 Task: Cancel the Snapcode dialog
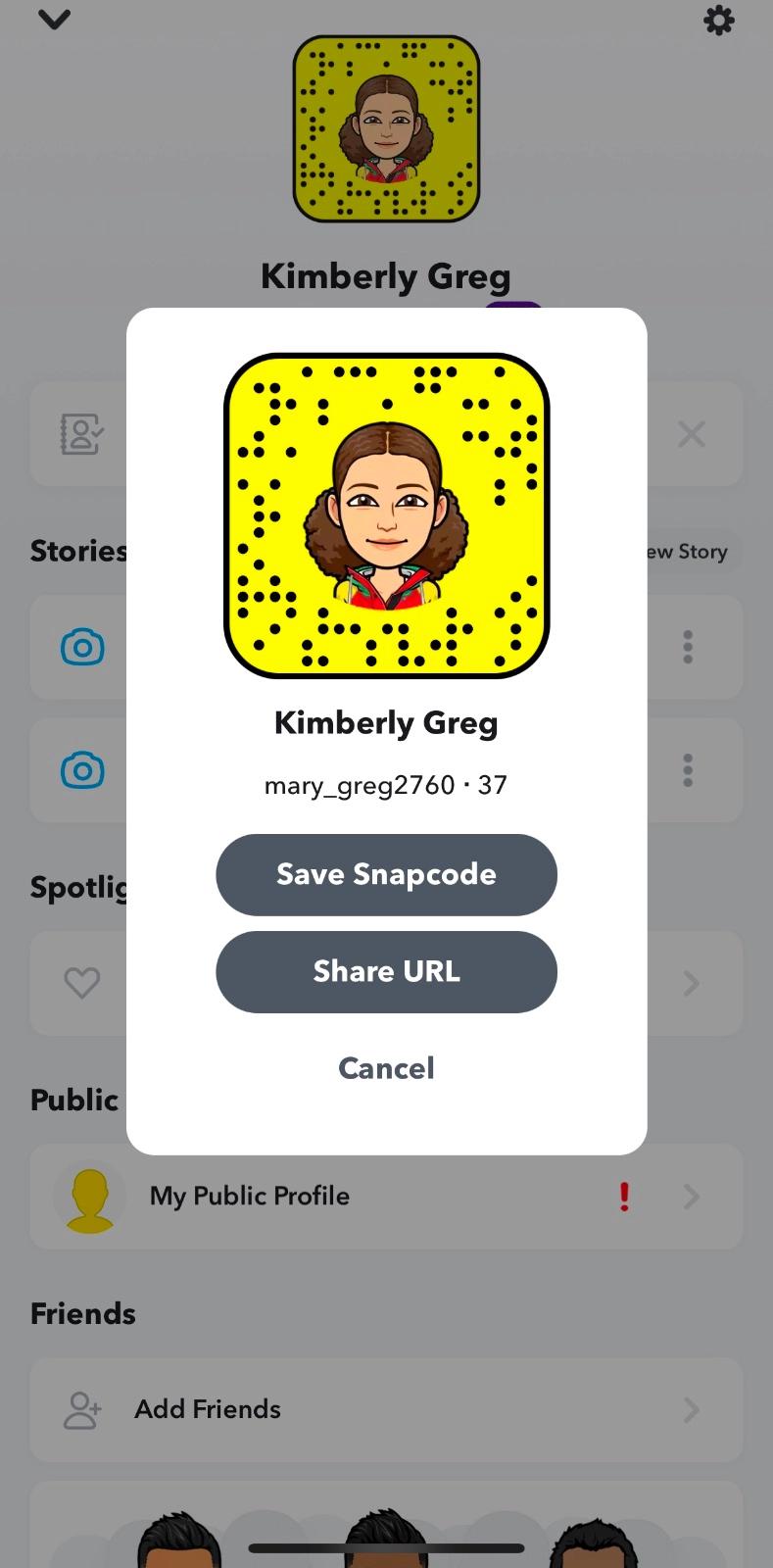coord(386,1067)
